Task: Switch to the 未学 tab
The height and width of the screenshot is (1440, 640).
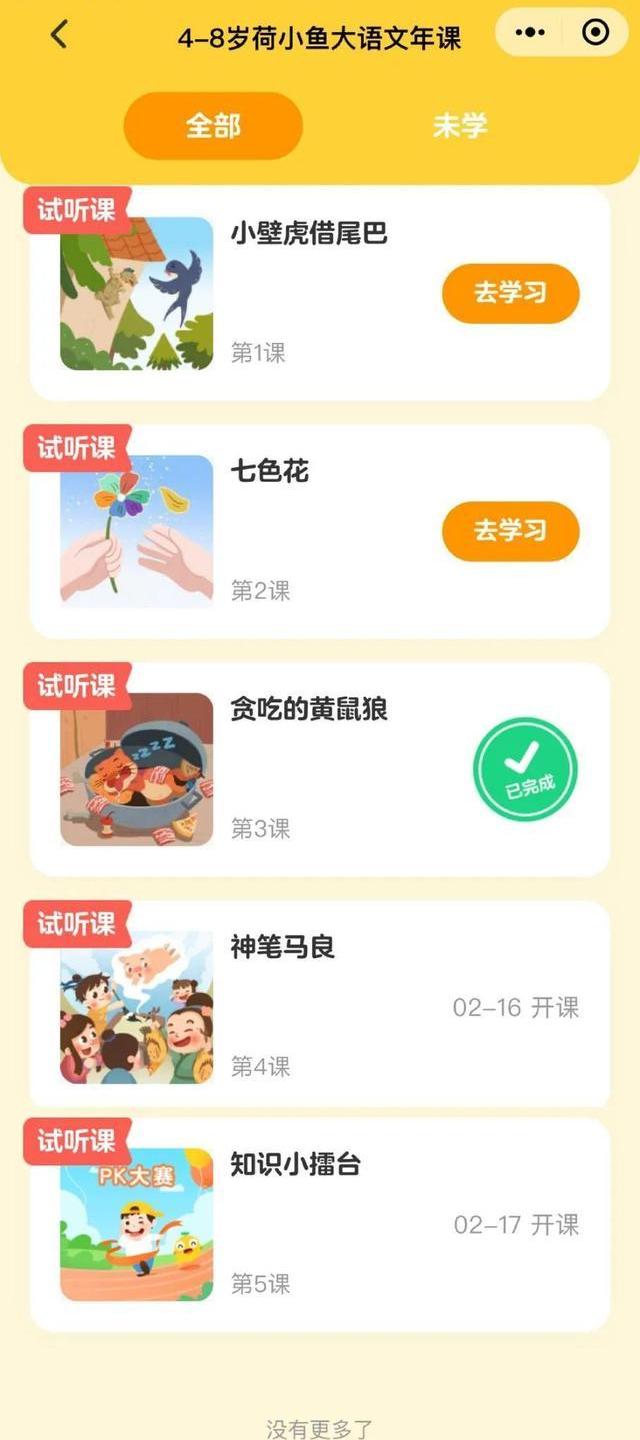Action: tap(459, 126)
